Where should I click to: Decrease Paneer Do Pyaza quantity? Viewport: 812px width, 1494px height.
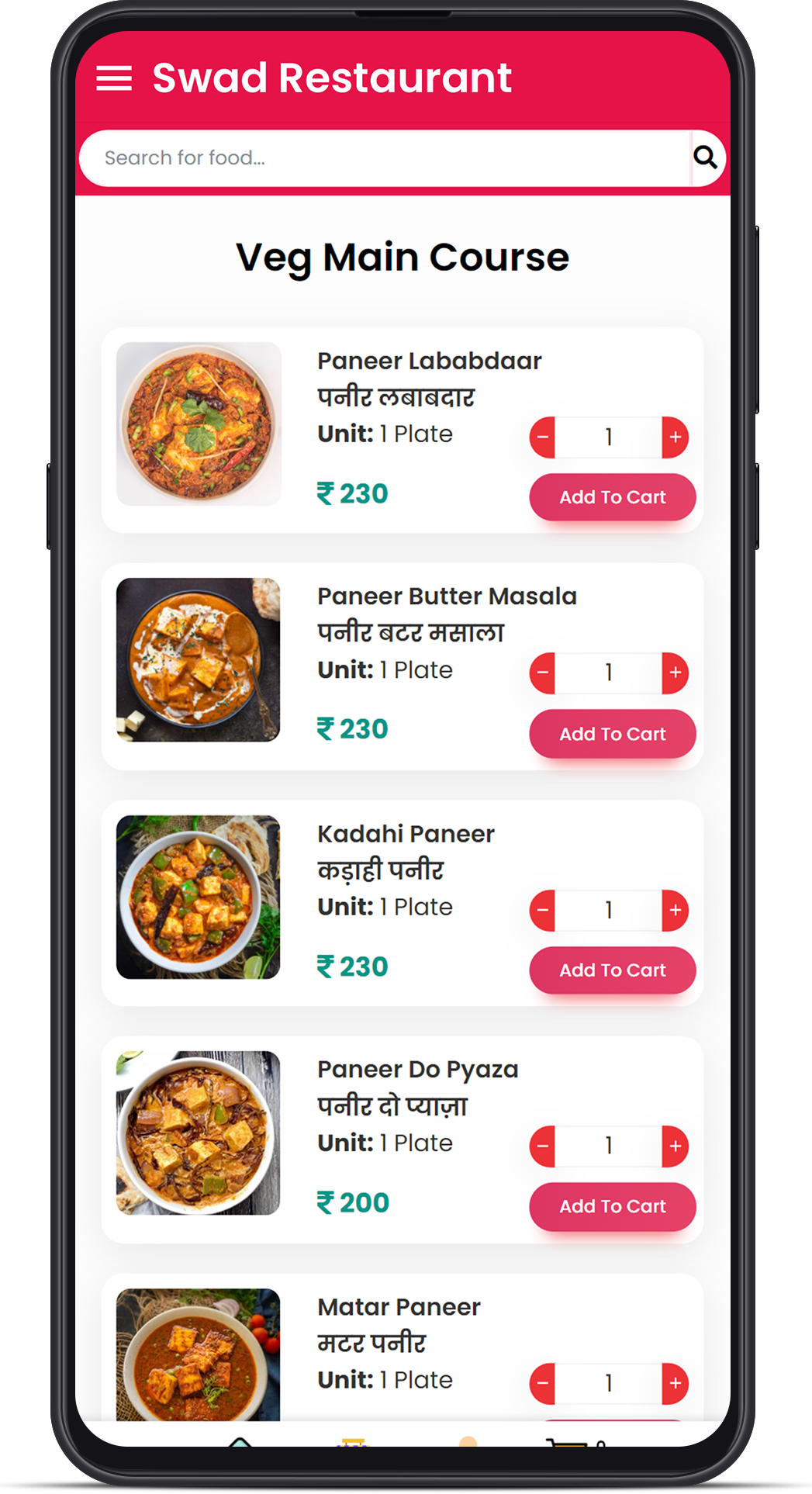pyautogui.click(x=543, y=1146)
